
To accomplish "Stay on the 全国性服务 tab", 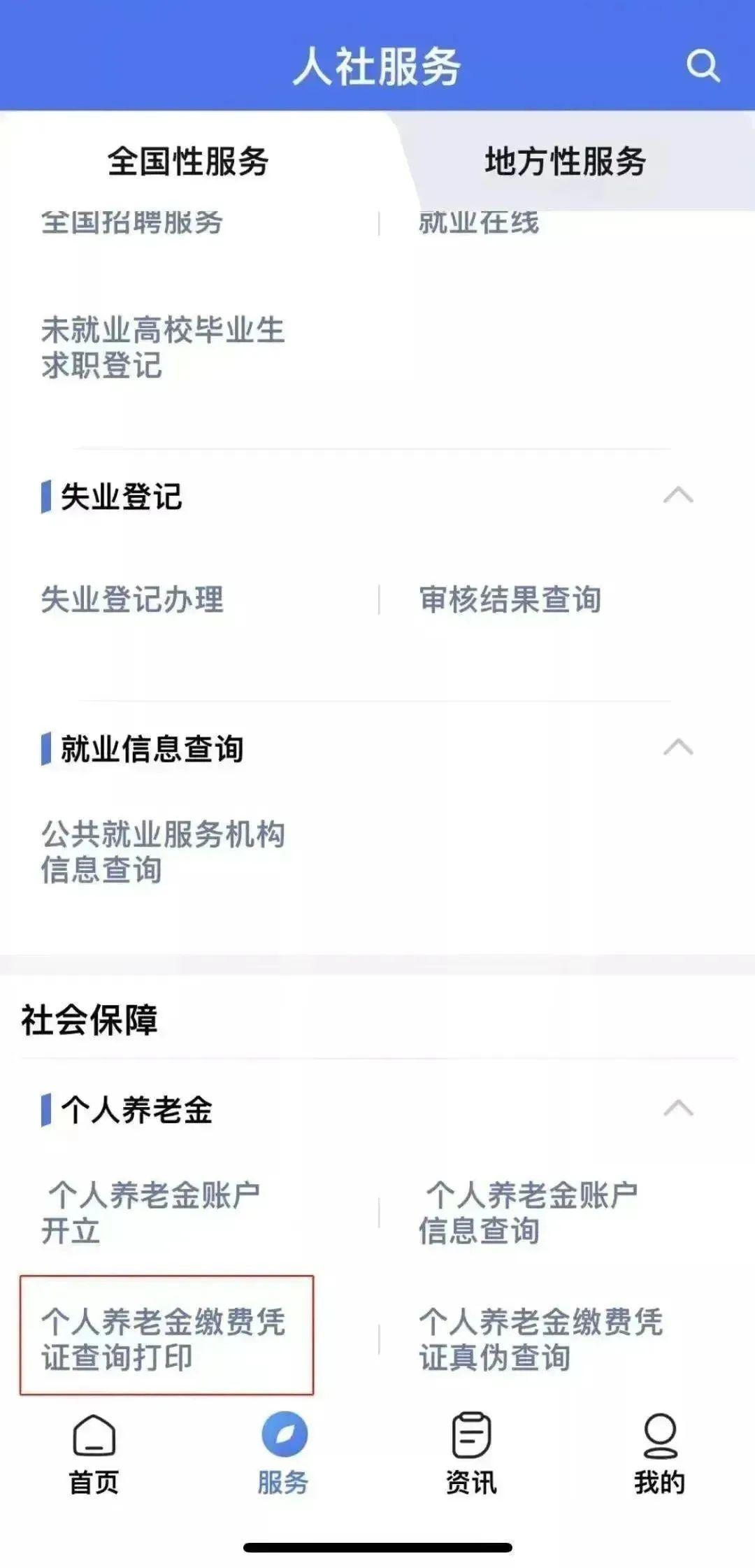I will point(189,160).
